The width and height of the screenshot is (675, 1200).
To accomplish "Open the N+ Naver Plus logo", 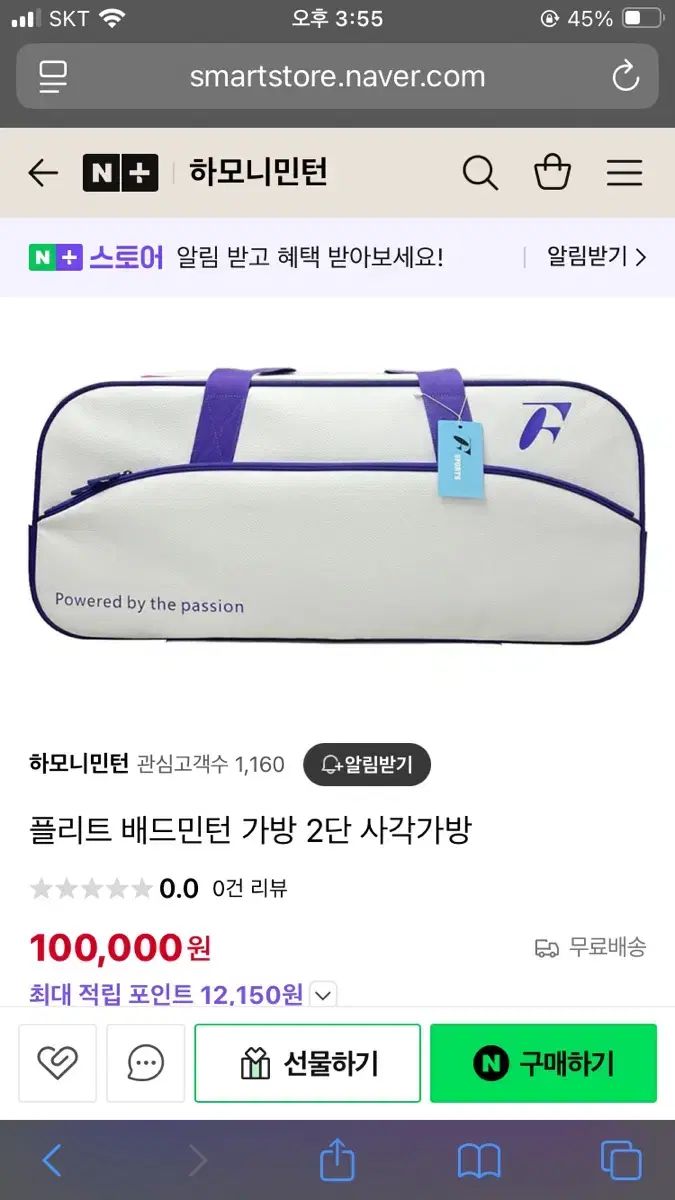I will [120, 173].
